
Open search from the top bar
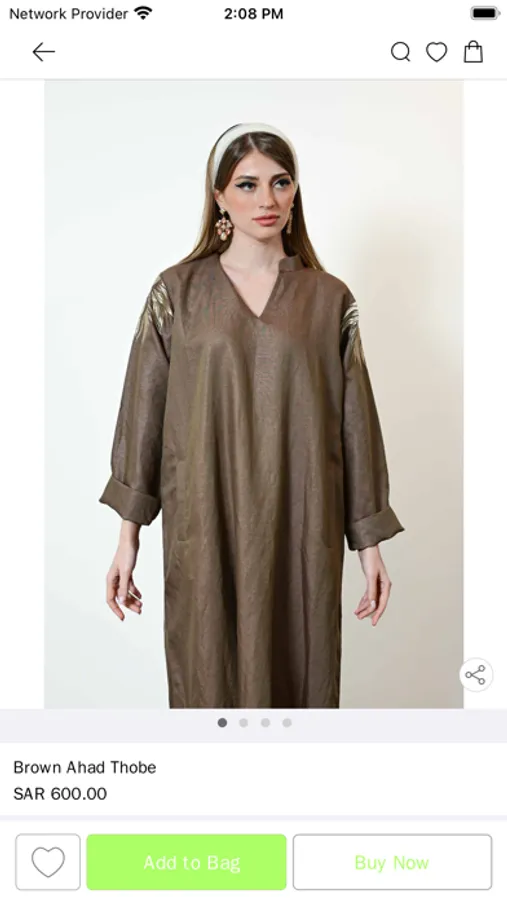click(x=401, y=52)
